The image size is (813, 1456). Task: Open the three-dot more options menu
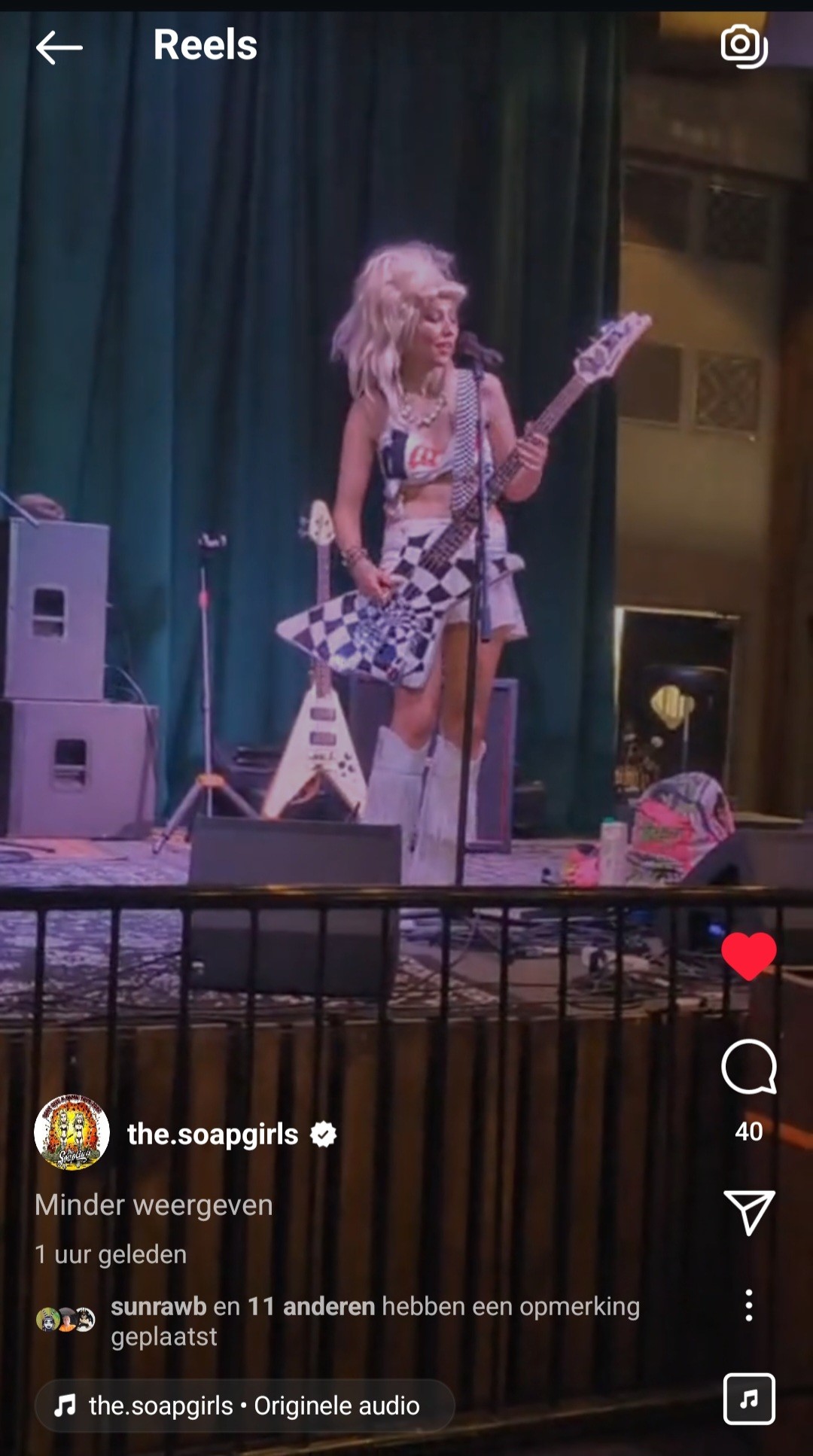[748, 1305]
